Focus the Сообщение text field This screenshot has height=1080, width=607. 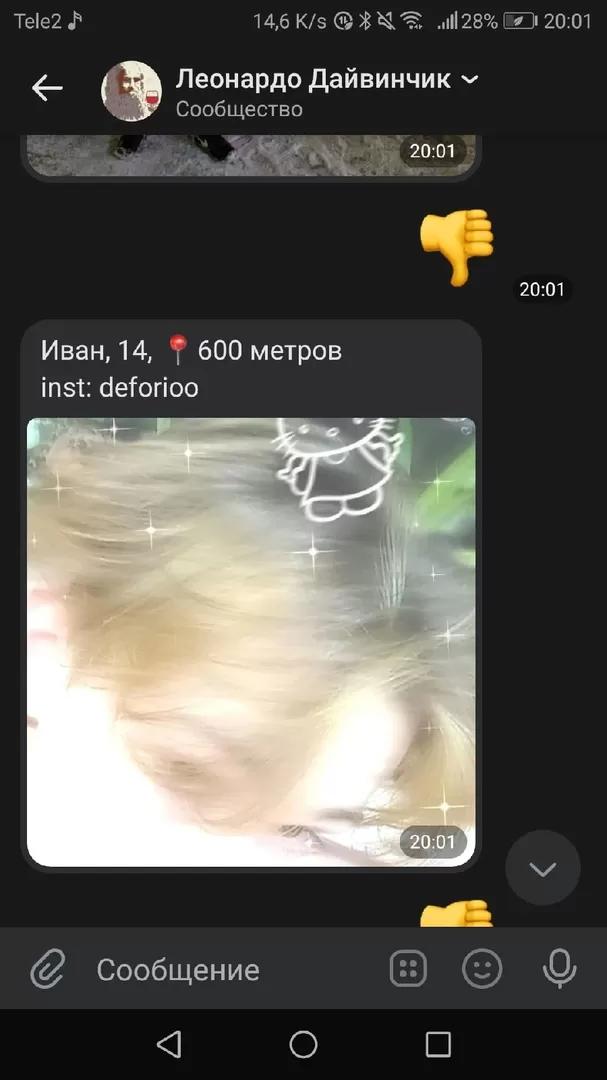click(x=230, y=969)
